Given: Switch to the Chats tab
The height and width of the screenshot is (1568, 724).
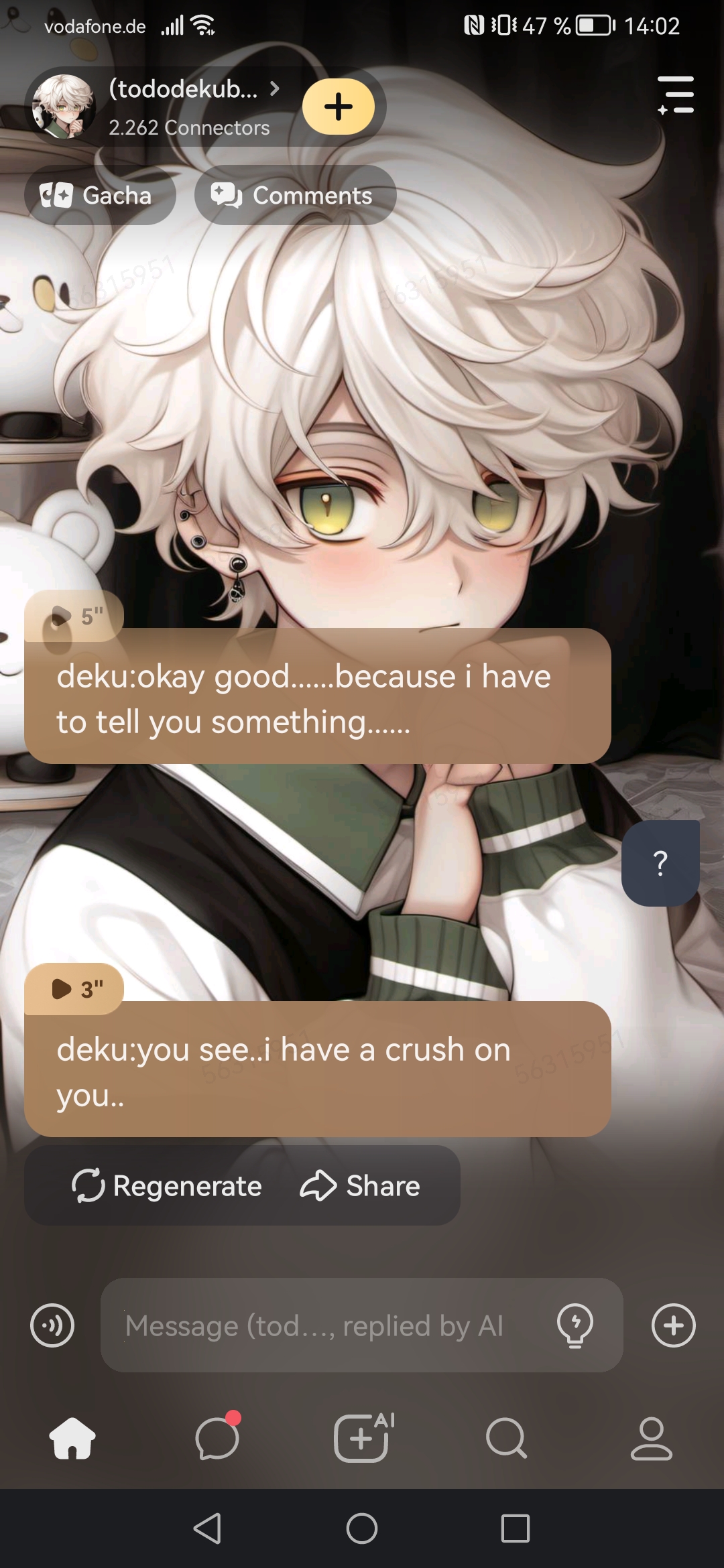Looking at the screenshot, I should (x=217, y=1438).
